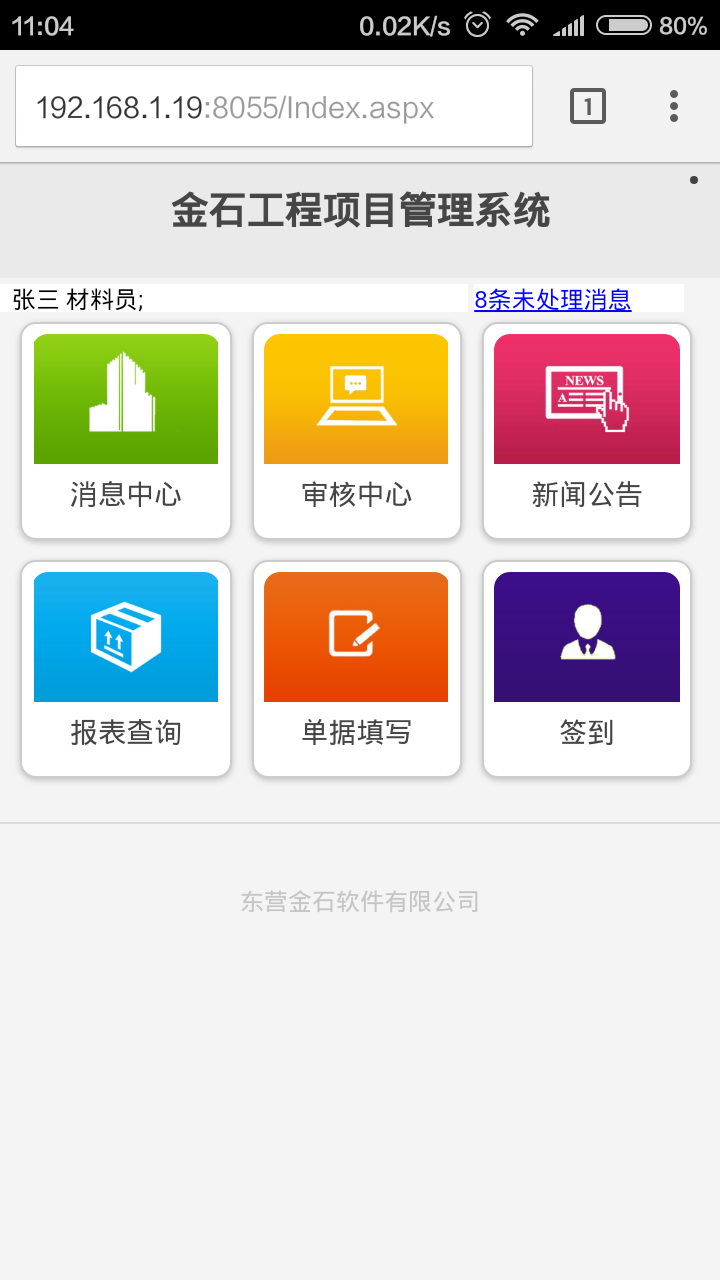Viewport: 720px width, 1280px height.
Task: View 新闻公告 announcements
Action: (x=587, y=430)
